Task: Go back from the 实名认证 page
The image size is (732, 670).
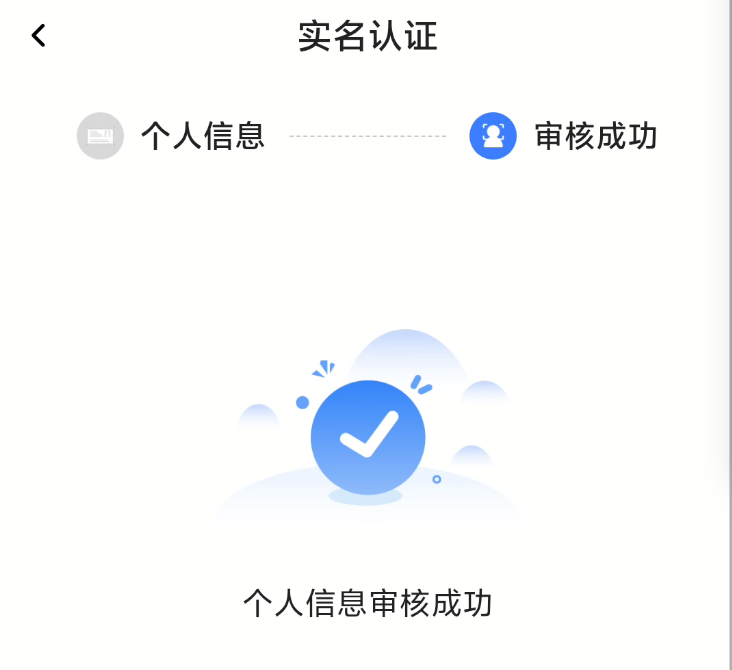Action: pos(38,36)
